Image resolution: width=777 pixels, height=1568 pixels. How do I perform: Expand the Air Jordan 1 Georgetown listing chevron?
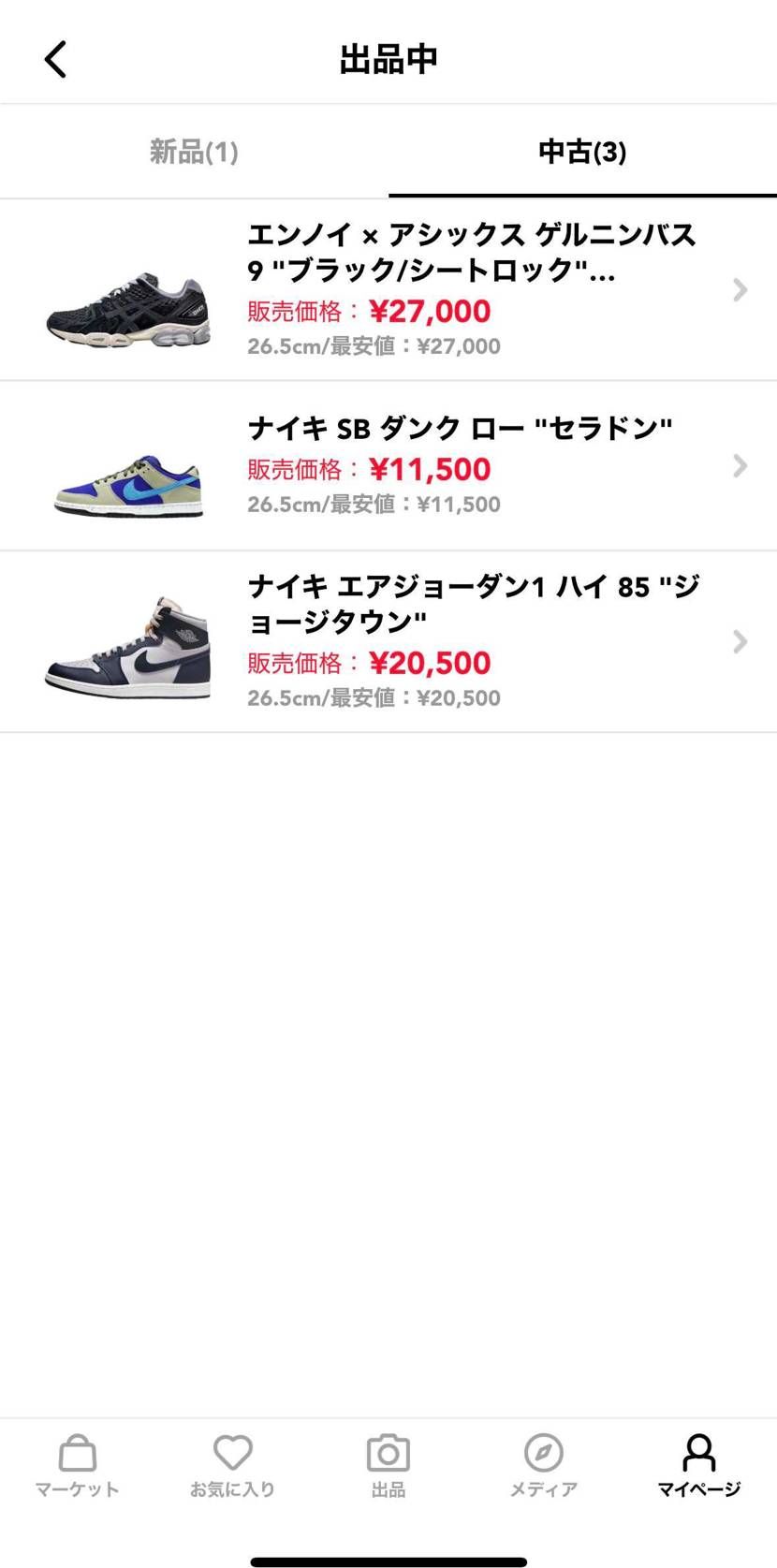[x=739, y=641]
